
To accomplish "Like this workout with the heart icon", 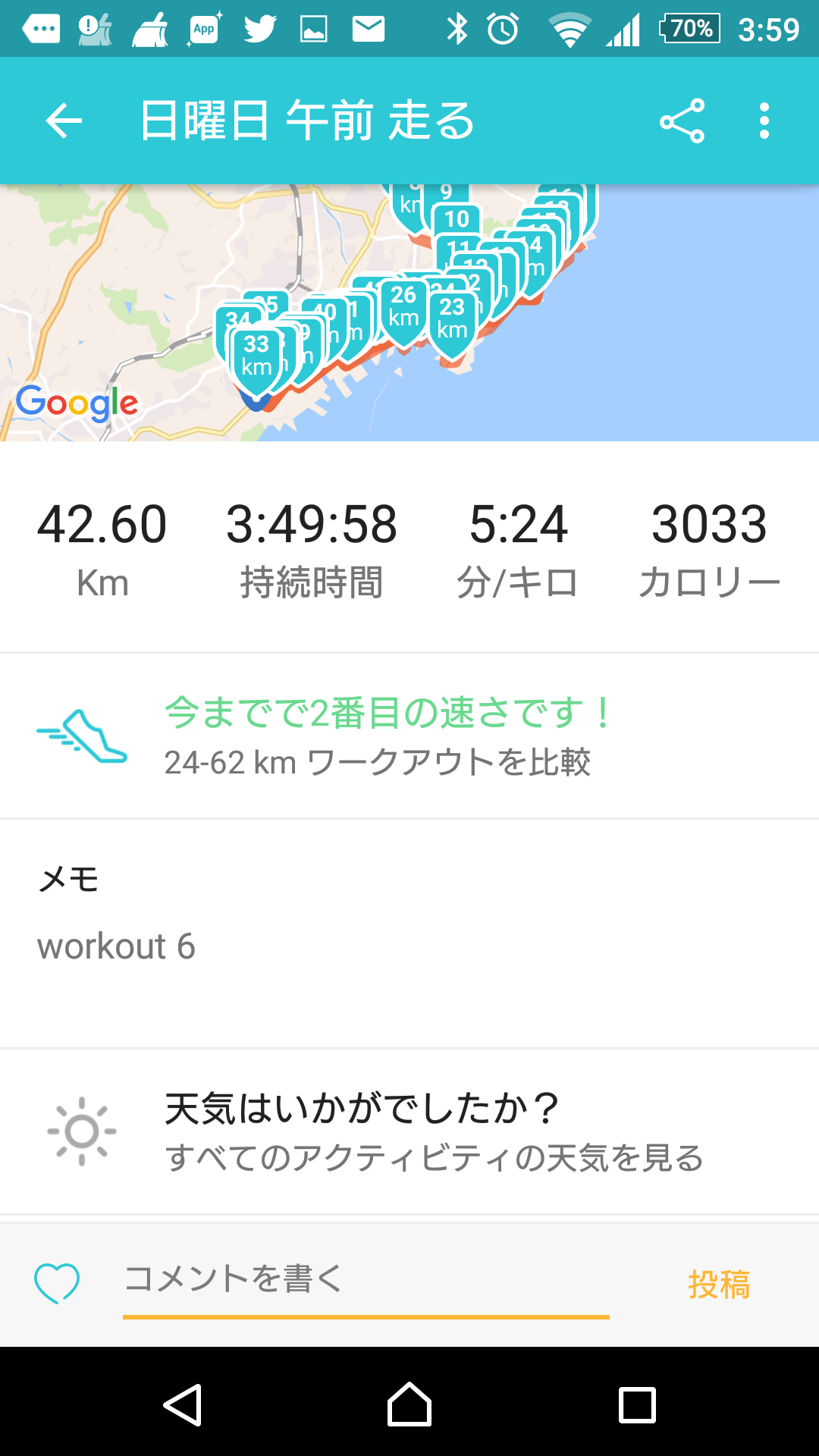I will [x=57, y=1283].
